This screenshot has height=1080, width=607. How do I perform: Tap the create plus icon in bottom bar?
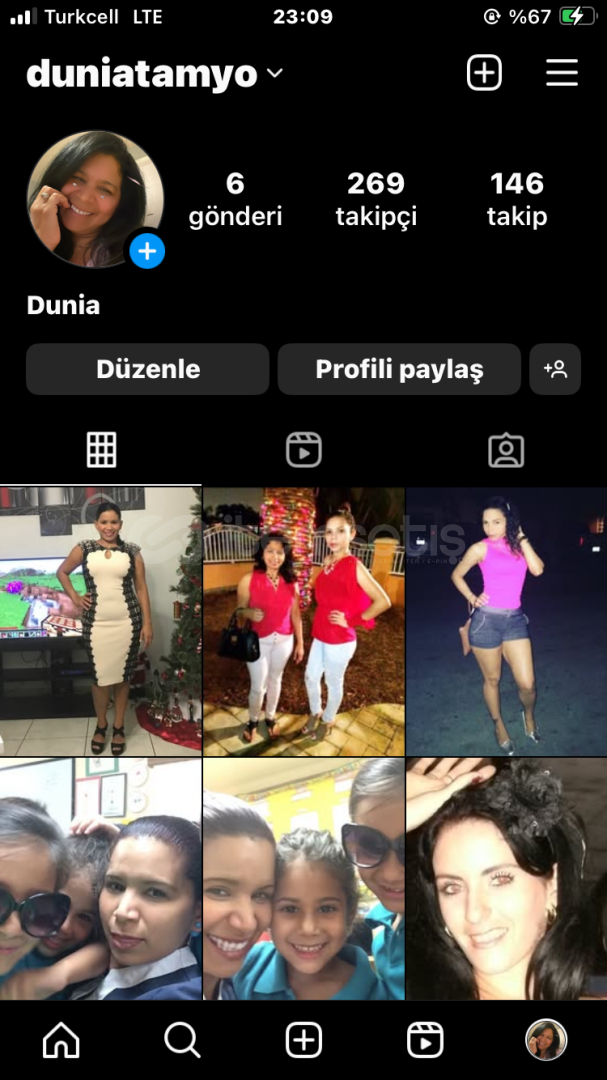[x=304, y=1040]
